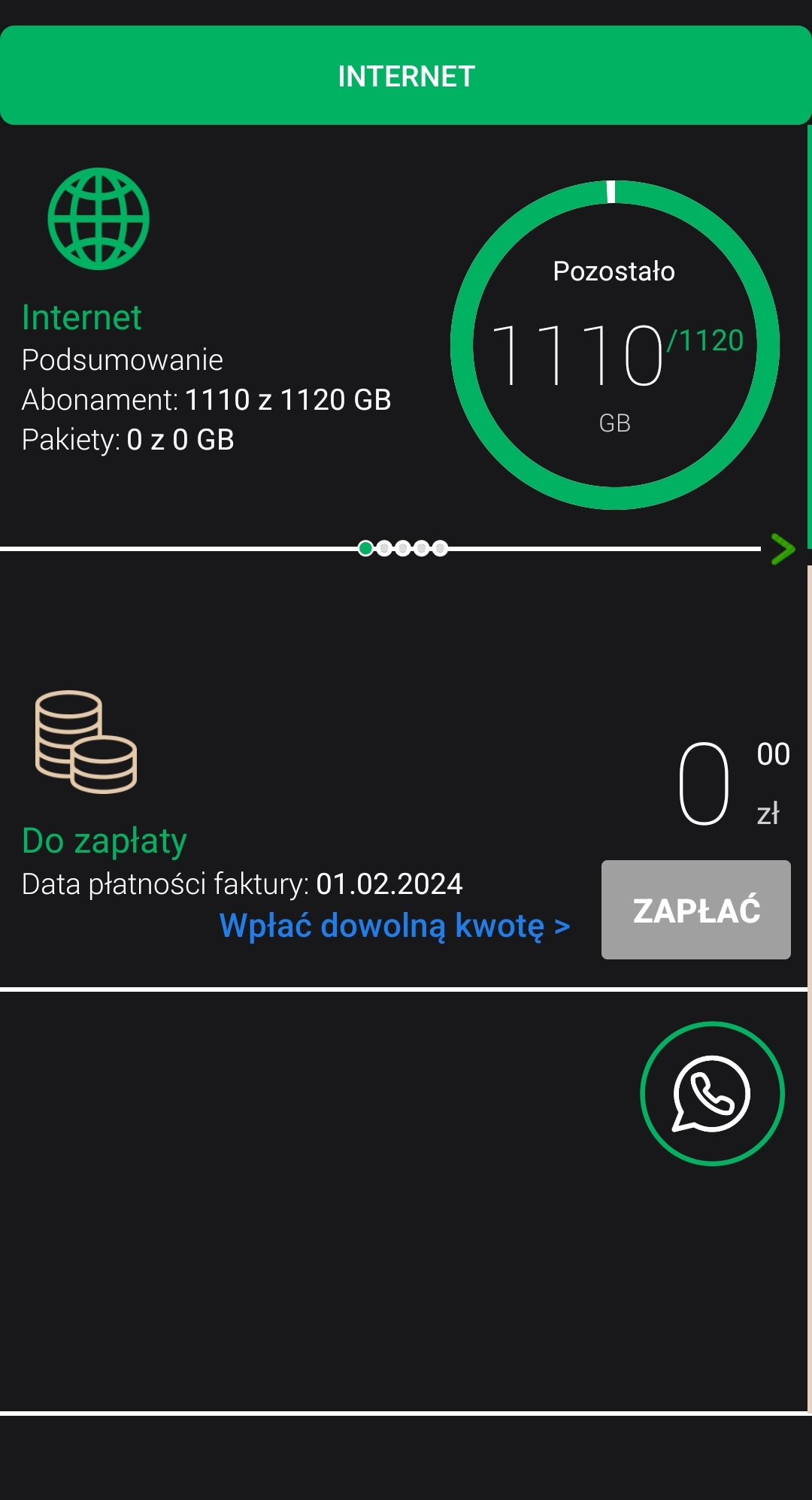Go to next card with green arrow

tap(783, 550)
